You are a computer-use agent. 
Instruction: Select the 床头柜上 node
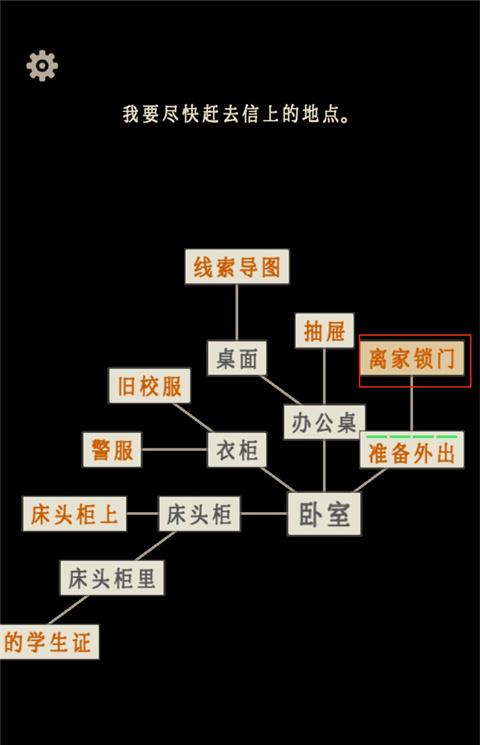pos(75,514)
